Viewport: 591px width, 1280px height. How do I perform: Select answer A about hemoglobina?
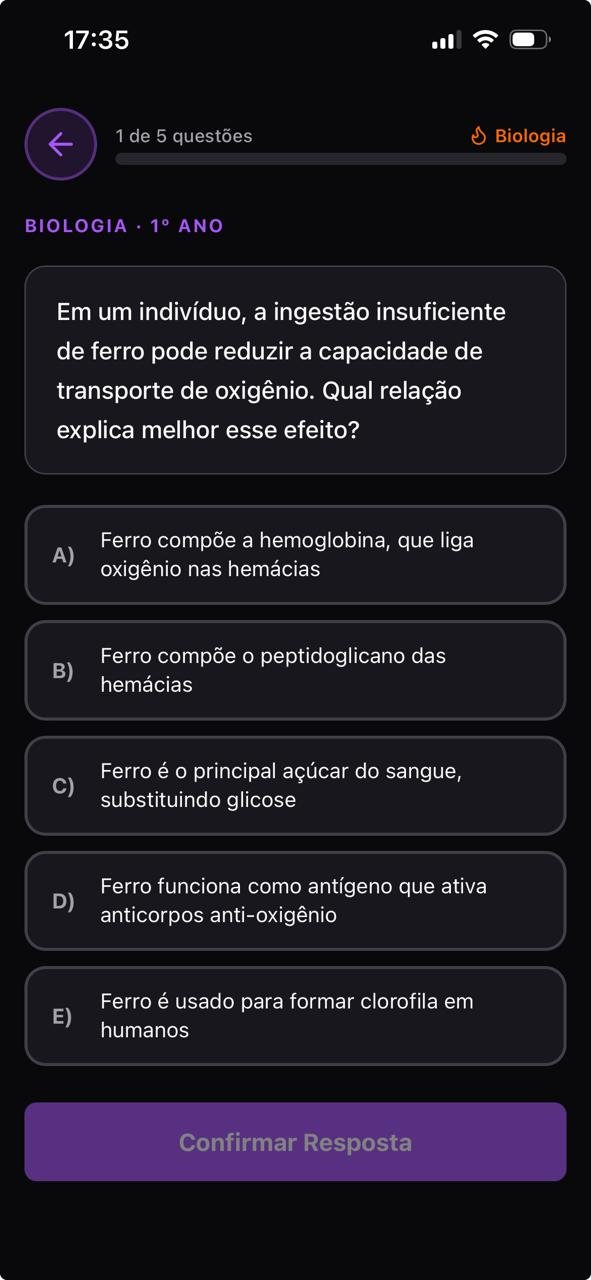[295, 555]
